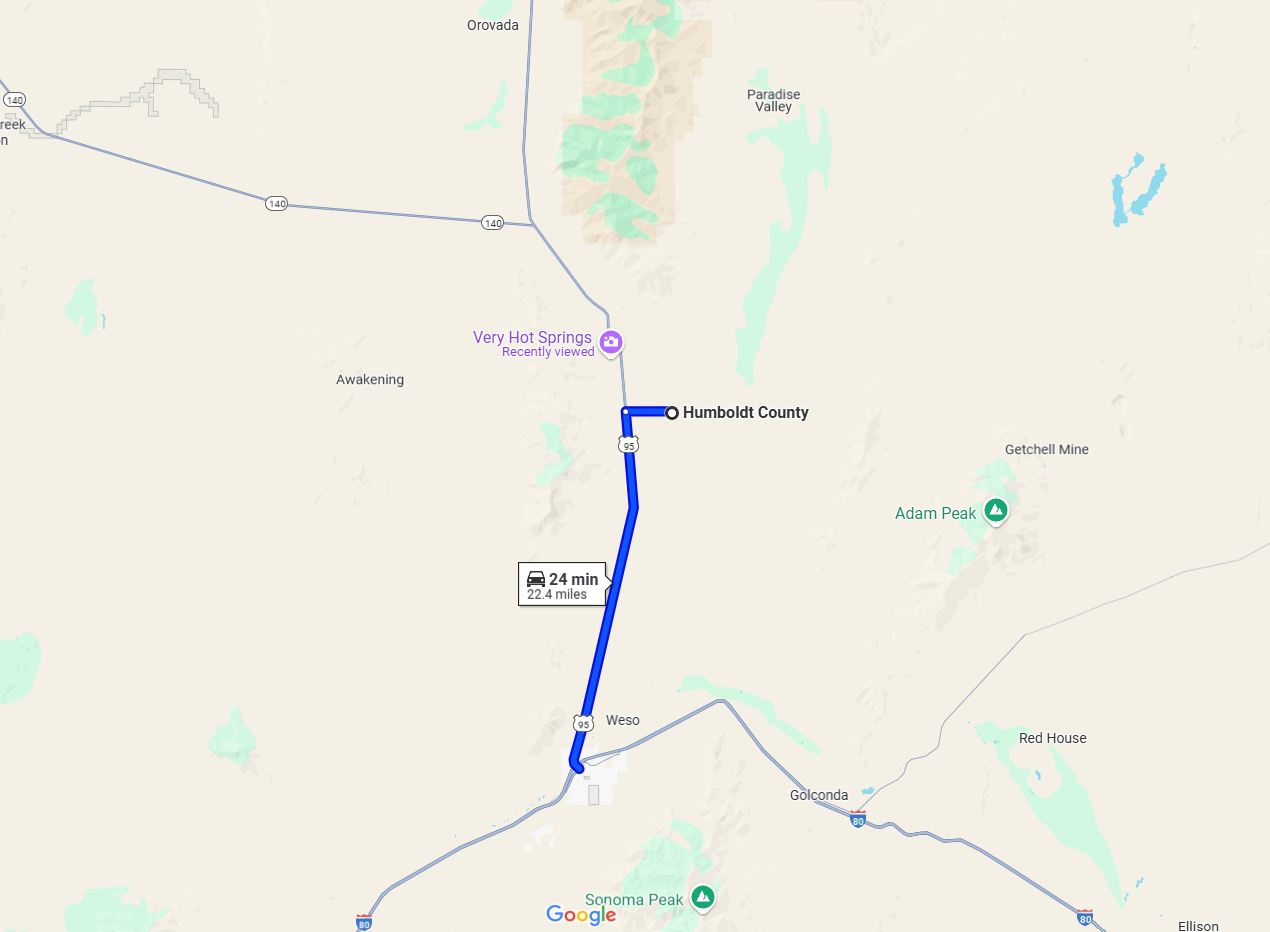Select the Adam Peak mountain marker
This screenshot has width=1270, height=932.
coord(995,511)
